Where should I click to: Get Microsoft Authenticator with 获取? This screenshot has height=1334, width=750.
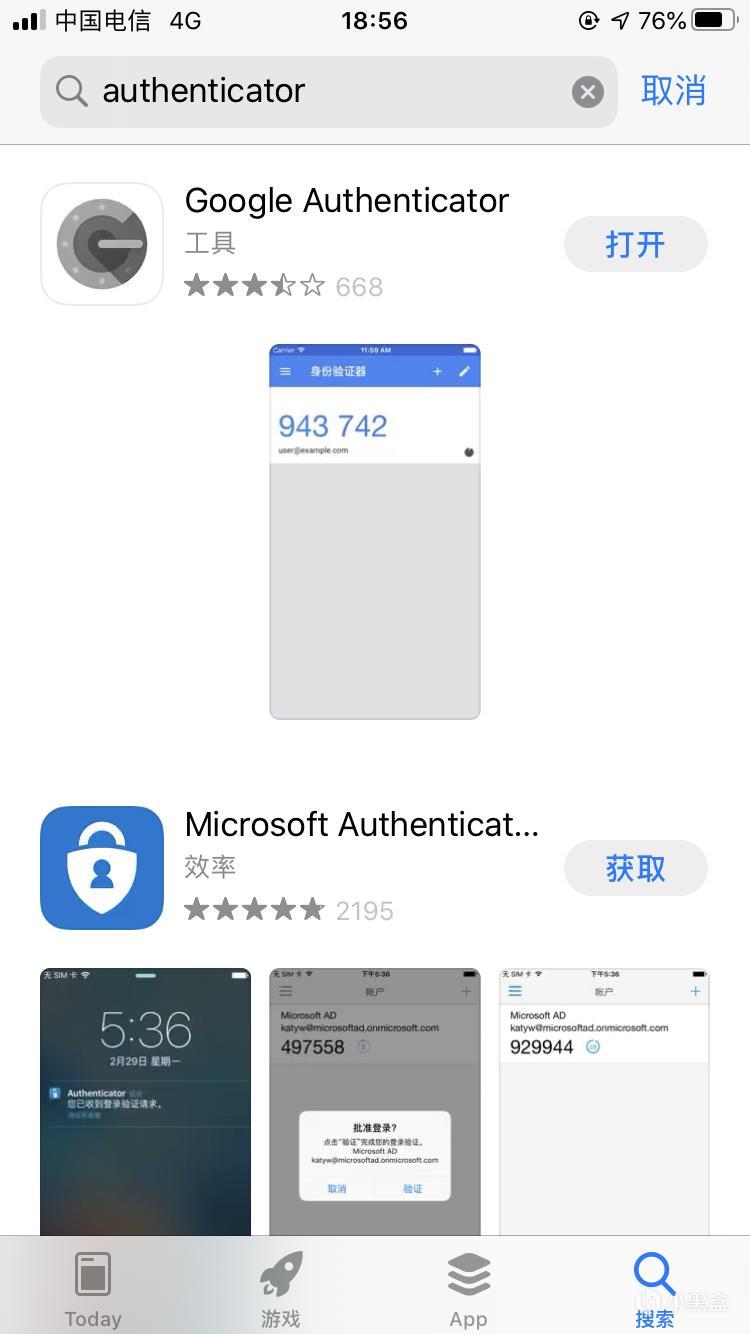(x=636, y=868)
